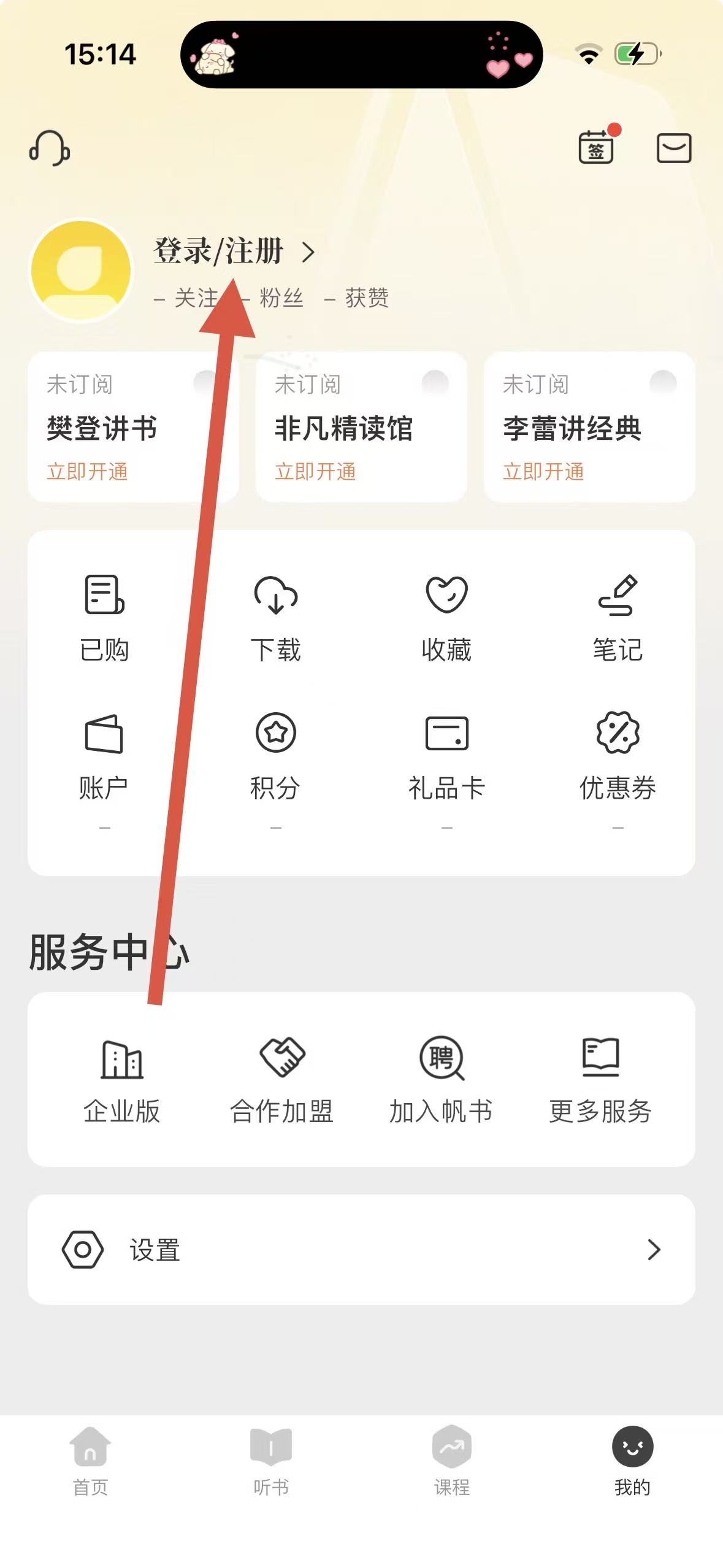Switch to the 首页 home tab

click(x=90, y=1461)
